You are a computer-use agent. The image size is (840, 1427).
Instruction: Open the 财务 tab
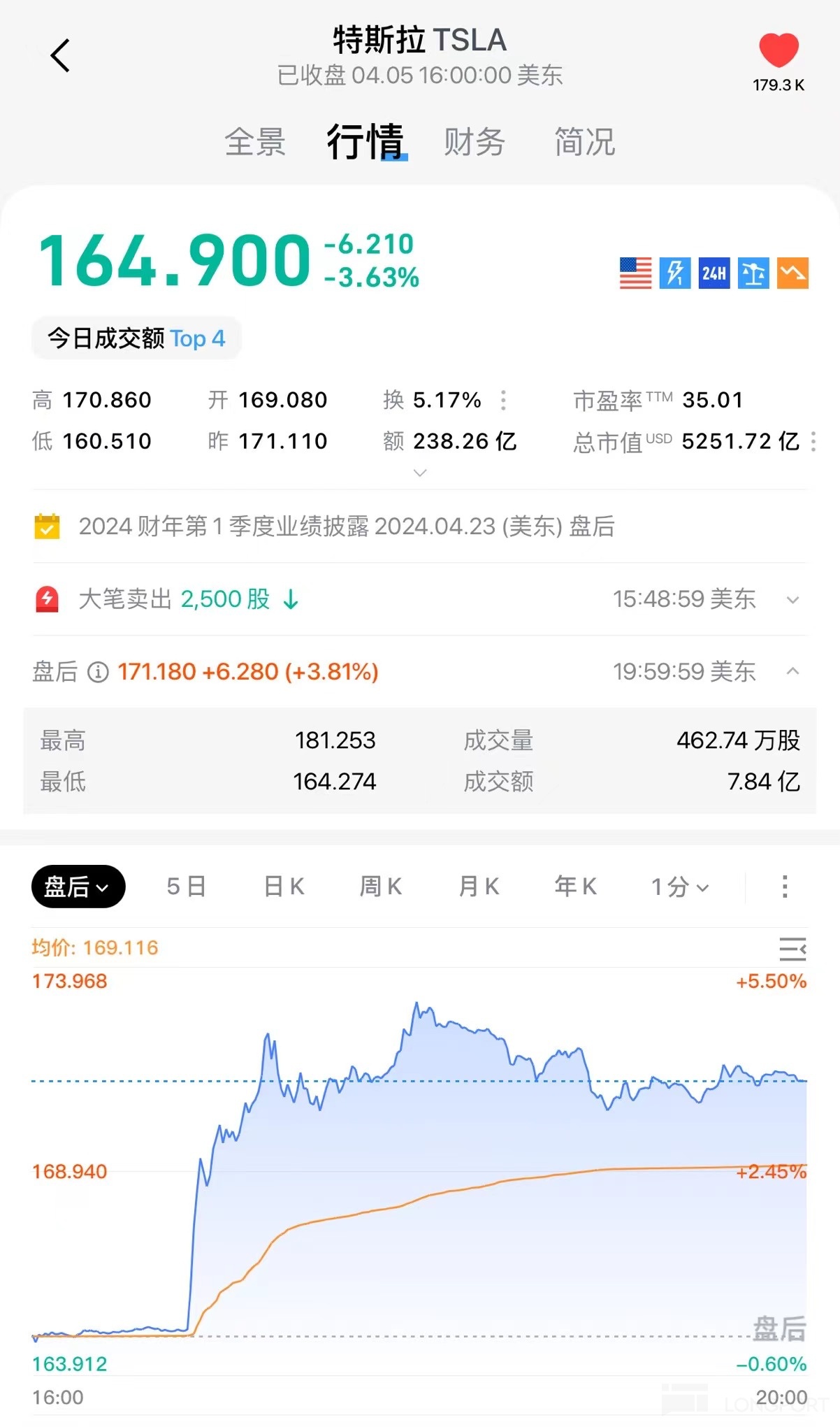[475, 142]
